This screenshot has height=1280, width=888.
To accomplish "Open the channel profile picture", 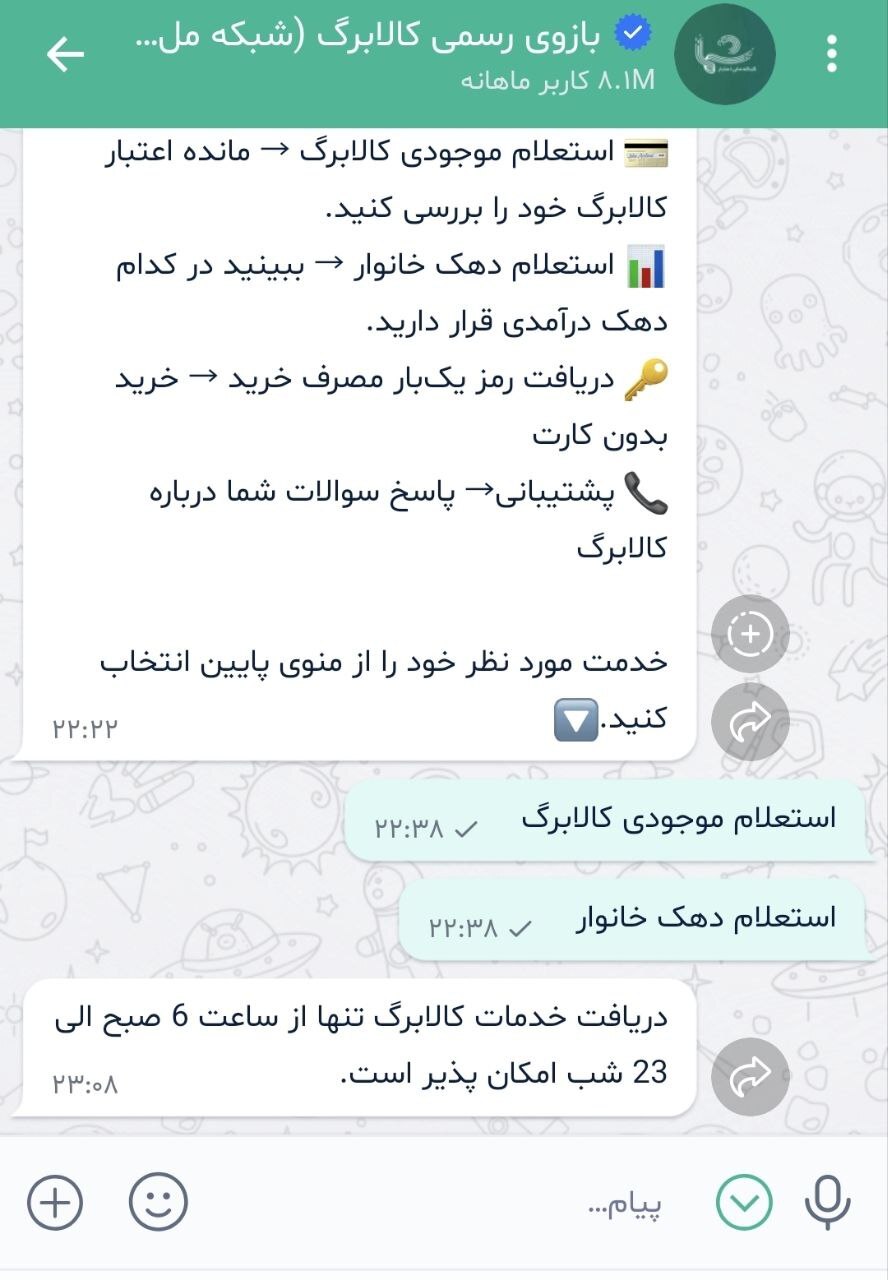I will pos(724,54).
